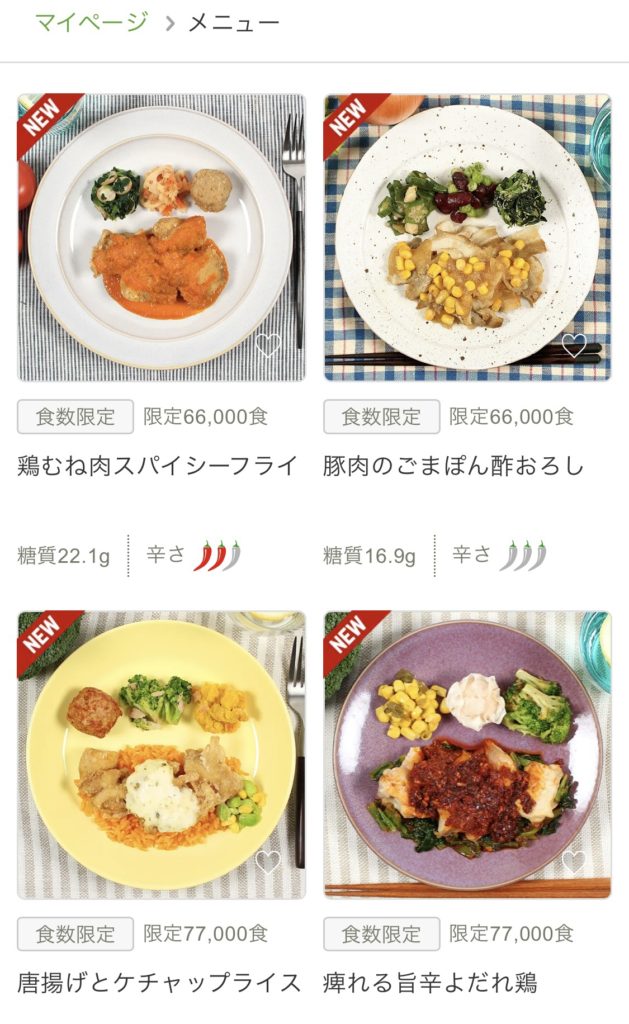Open the 豚肉のごまぽん酢おろし meal card

(x=467, y=238)
